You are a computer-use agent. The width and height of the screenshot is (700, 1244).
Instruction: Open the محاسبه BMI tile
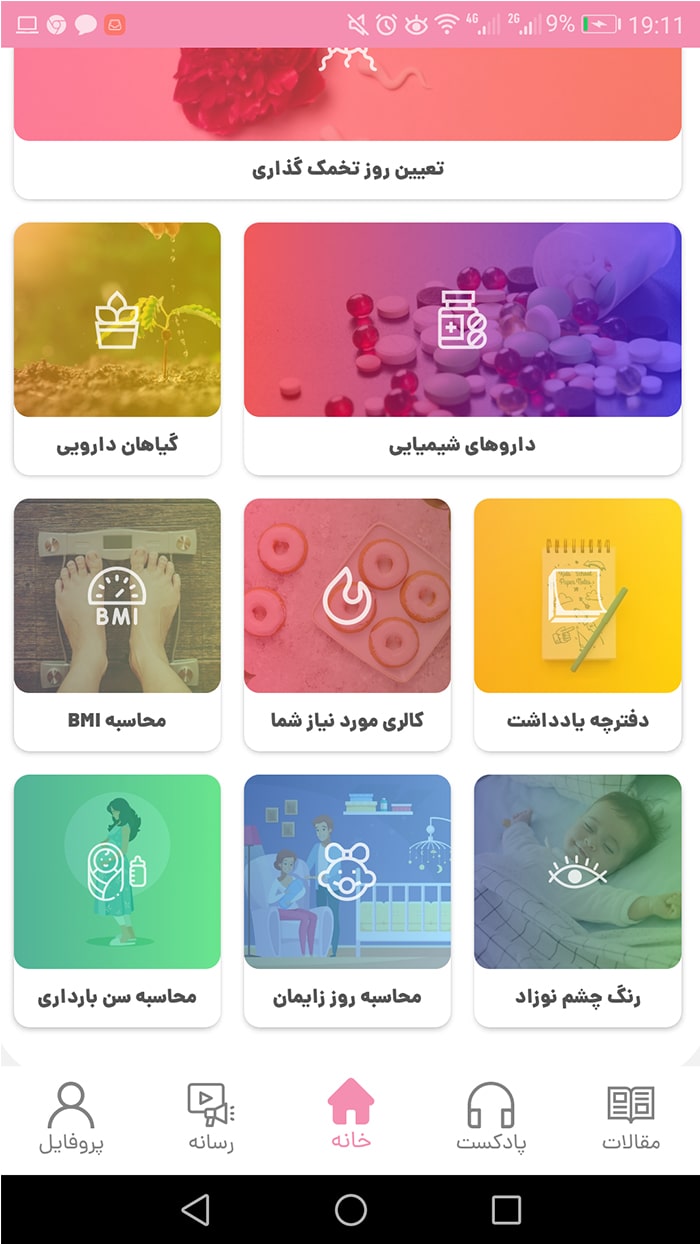117,624
